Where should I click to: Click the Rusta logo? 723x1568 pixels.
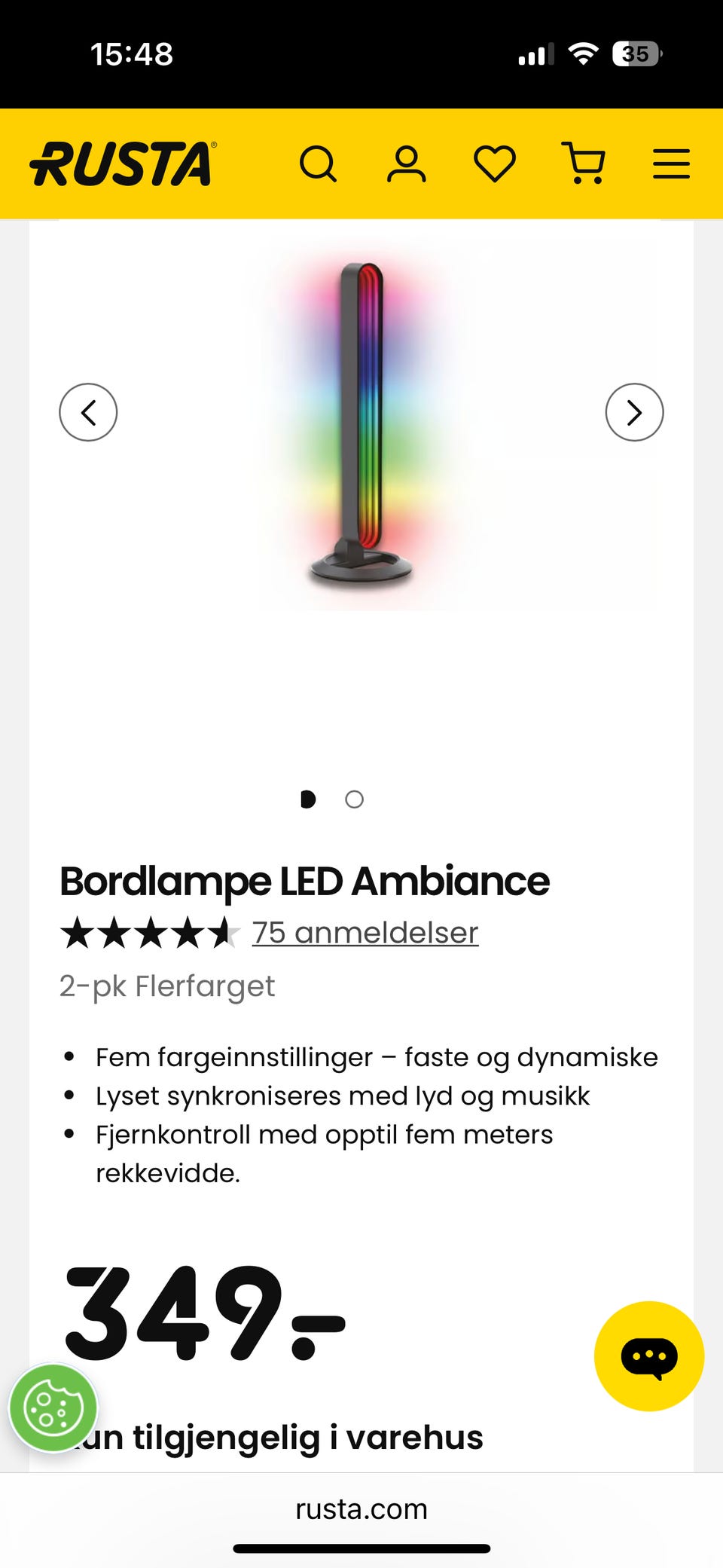122,164
